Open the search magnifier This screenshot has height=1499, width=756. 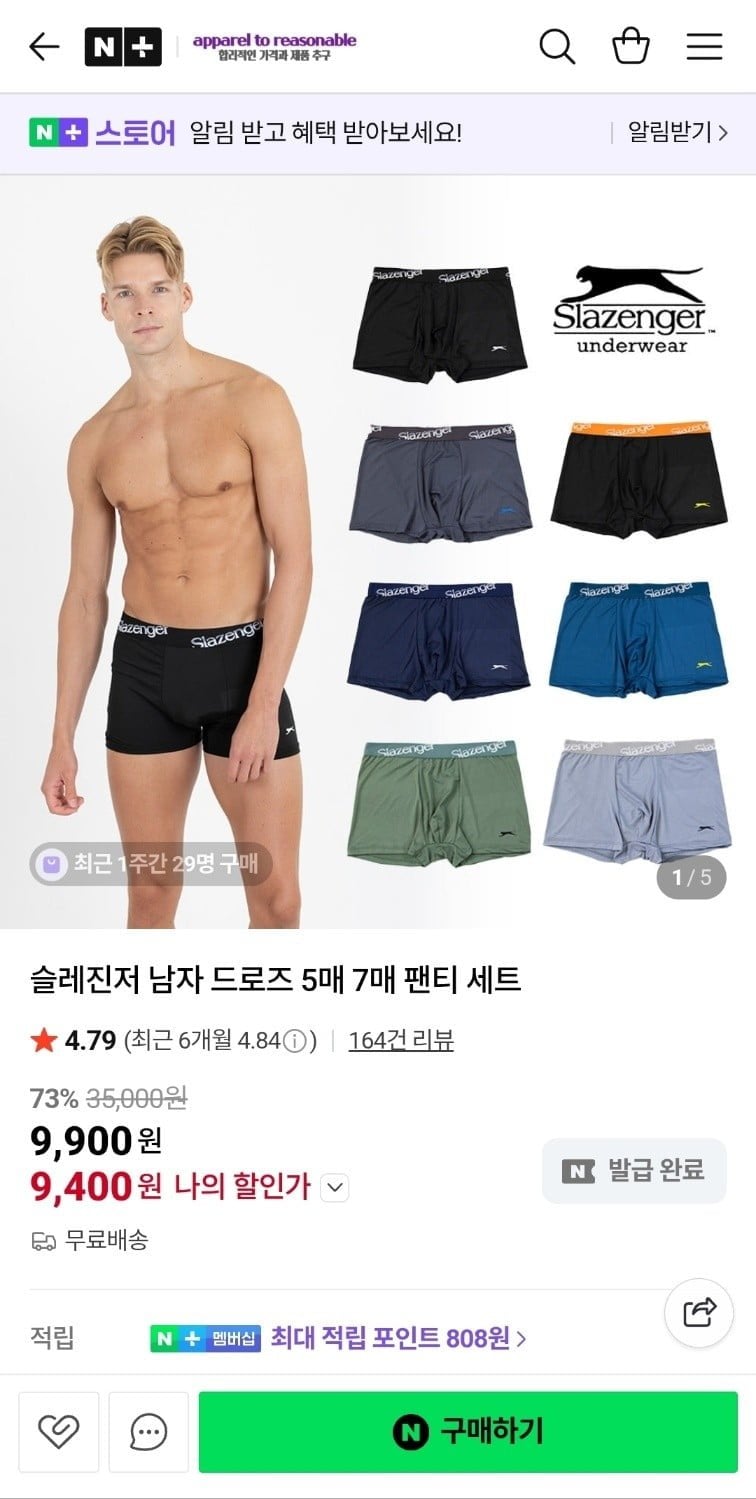click(557, 47)
